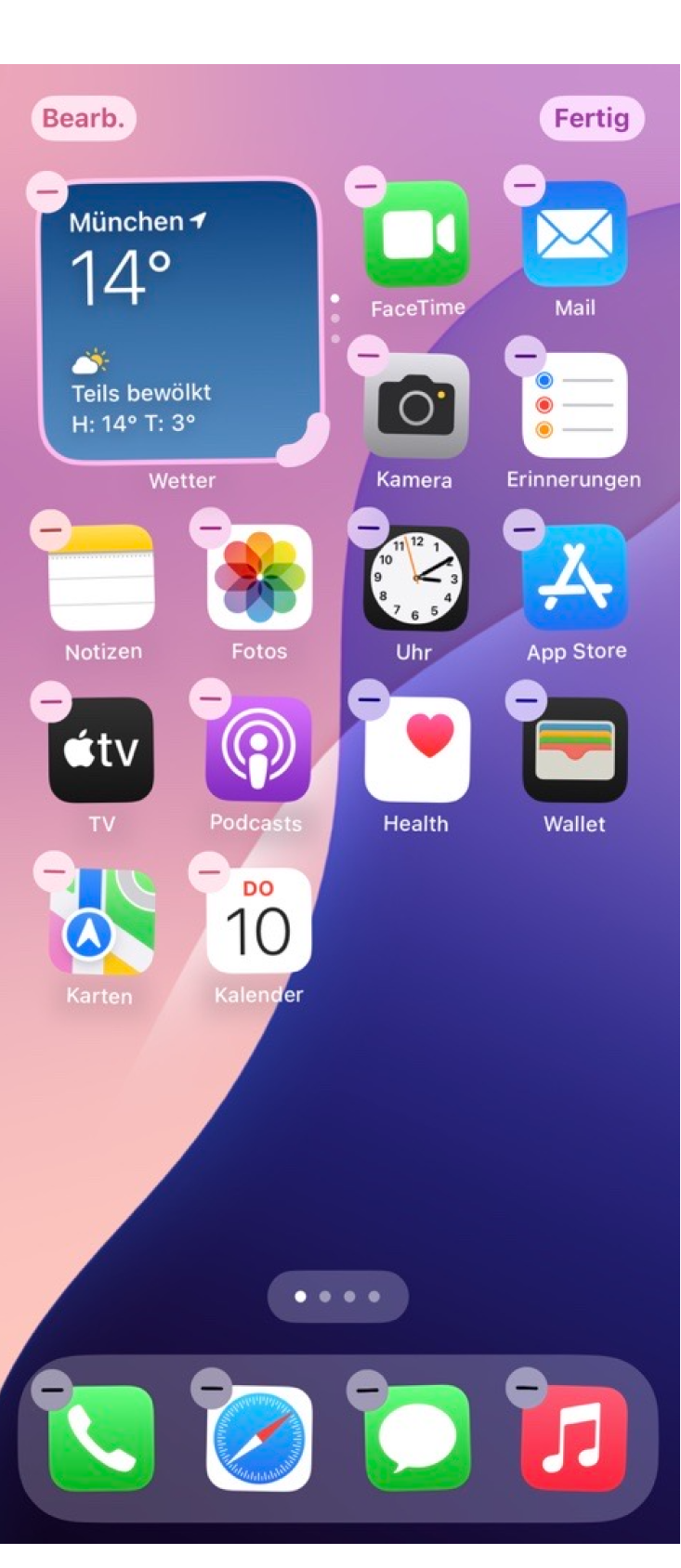Tap the minus badge on Mail
The height and width of the screenshot is (1568, 681).
525,185
